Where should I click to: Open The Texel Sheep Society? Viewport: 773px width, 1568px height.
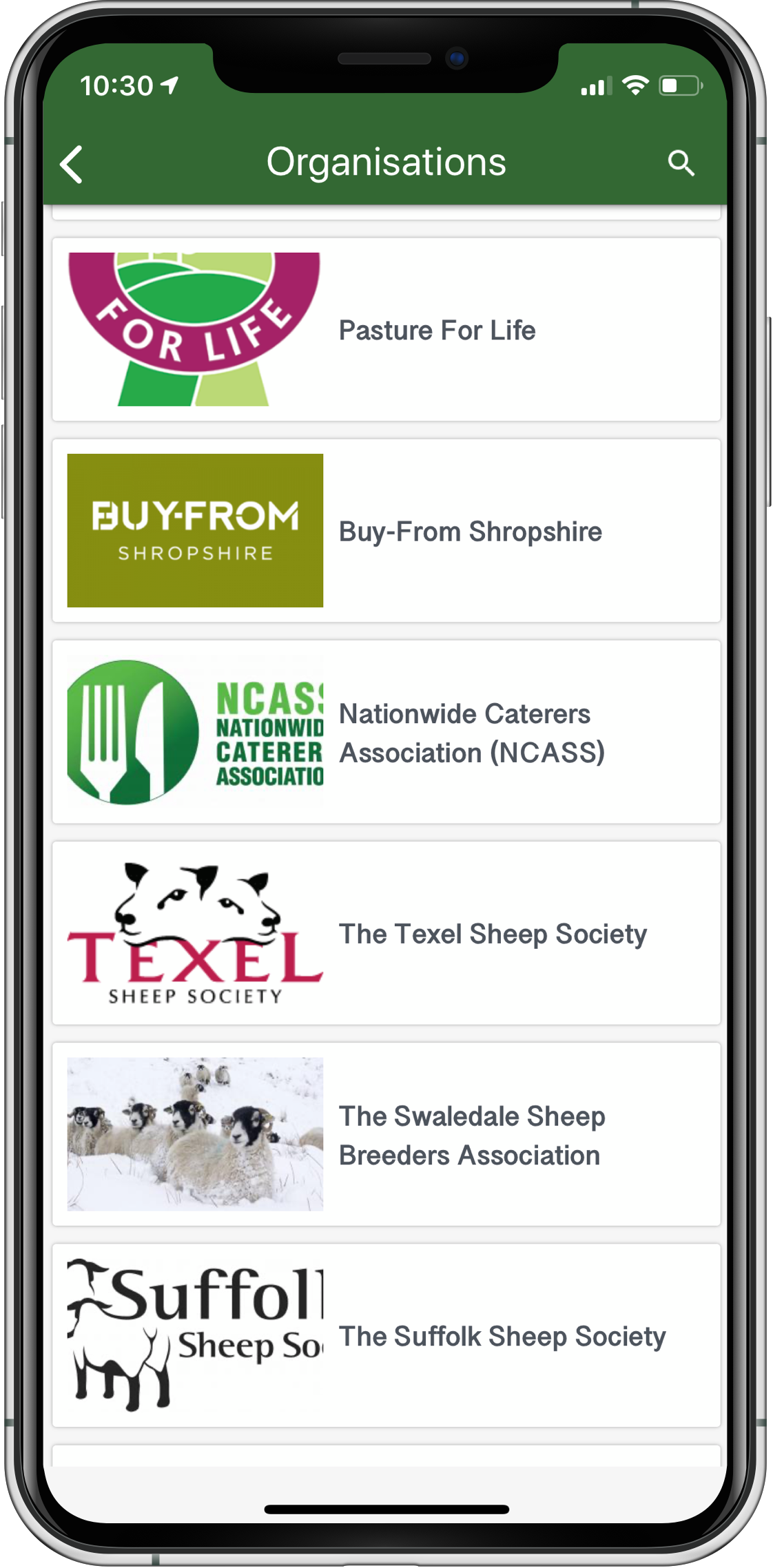tap(386, 933)
